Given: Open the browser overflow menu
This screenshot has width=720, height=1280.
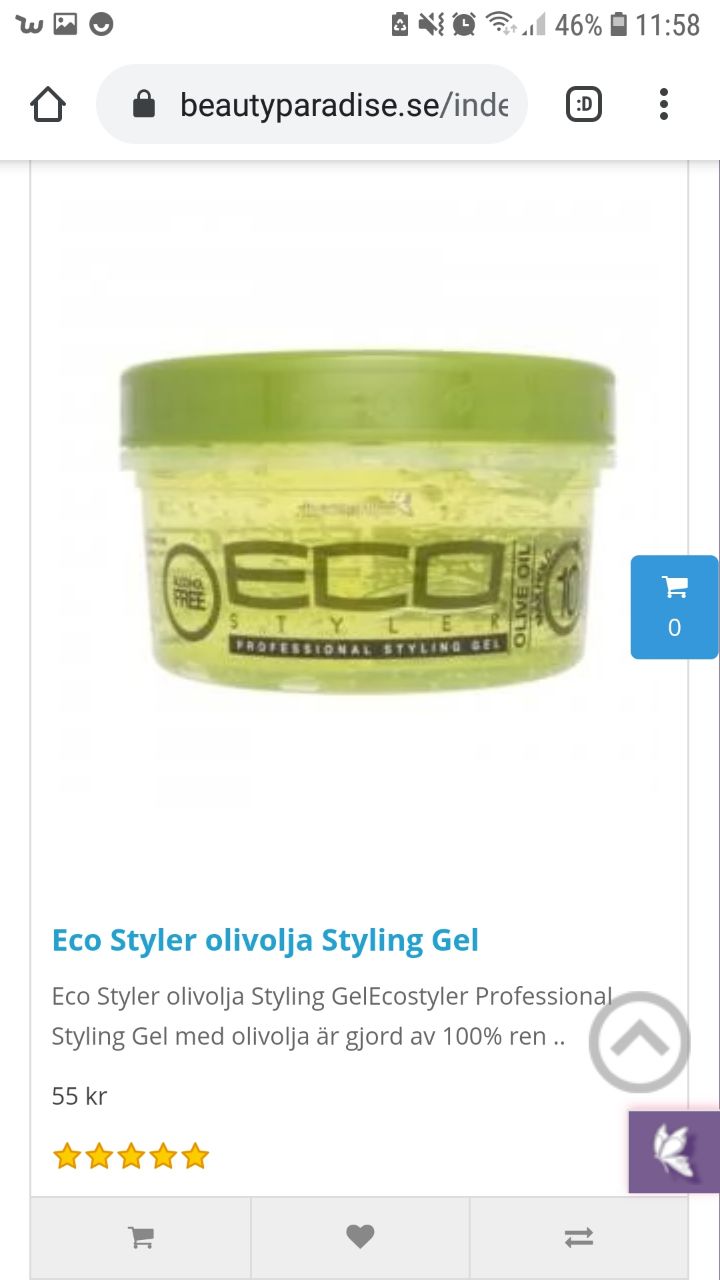Looking at the screenshot, I should [x=664, y=104].
